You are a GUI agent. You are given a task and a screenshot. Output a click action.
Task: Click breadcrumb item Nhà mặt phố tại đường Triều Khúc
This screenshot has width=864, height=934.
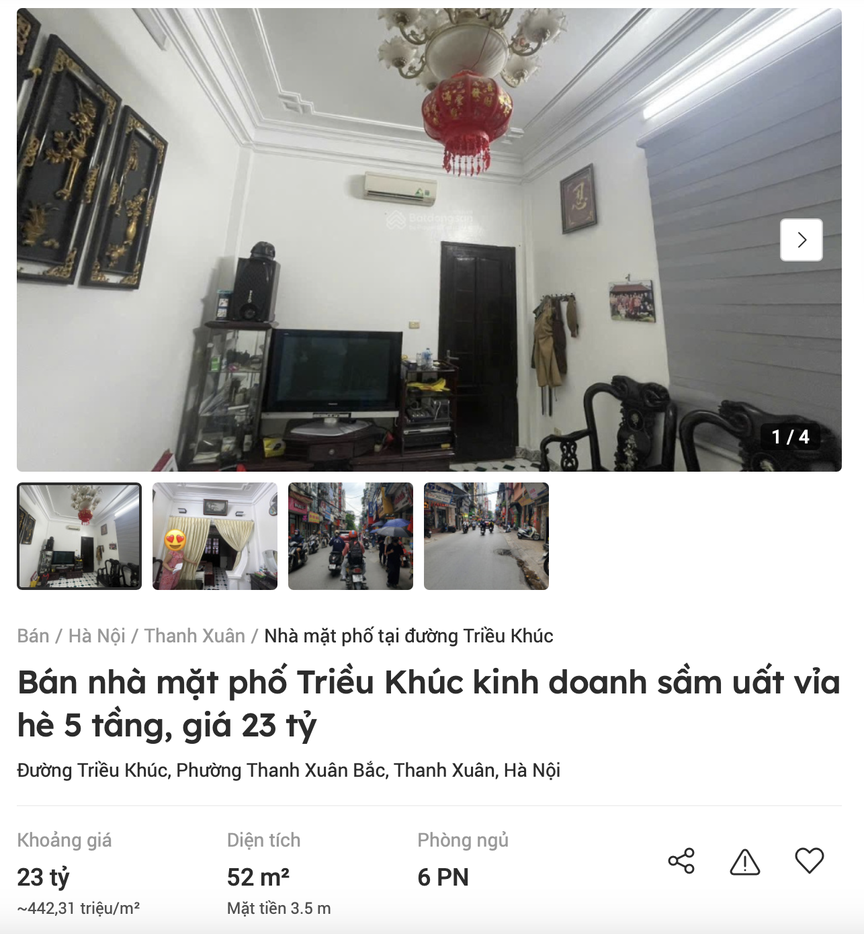[410, 635]
